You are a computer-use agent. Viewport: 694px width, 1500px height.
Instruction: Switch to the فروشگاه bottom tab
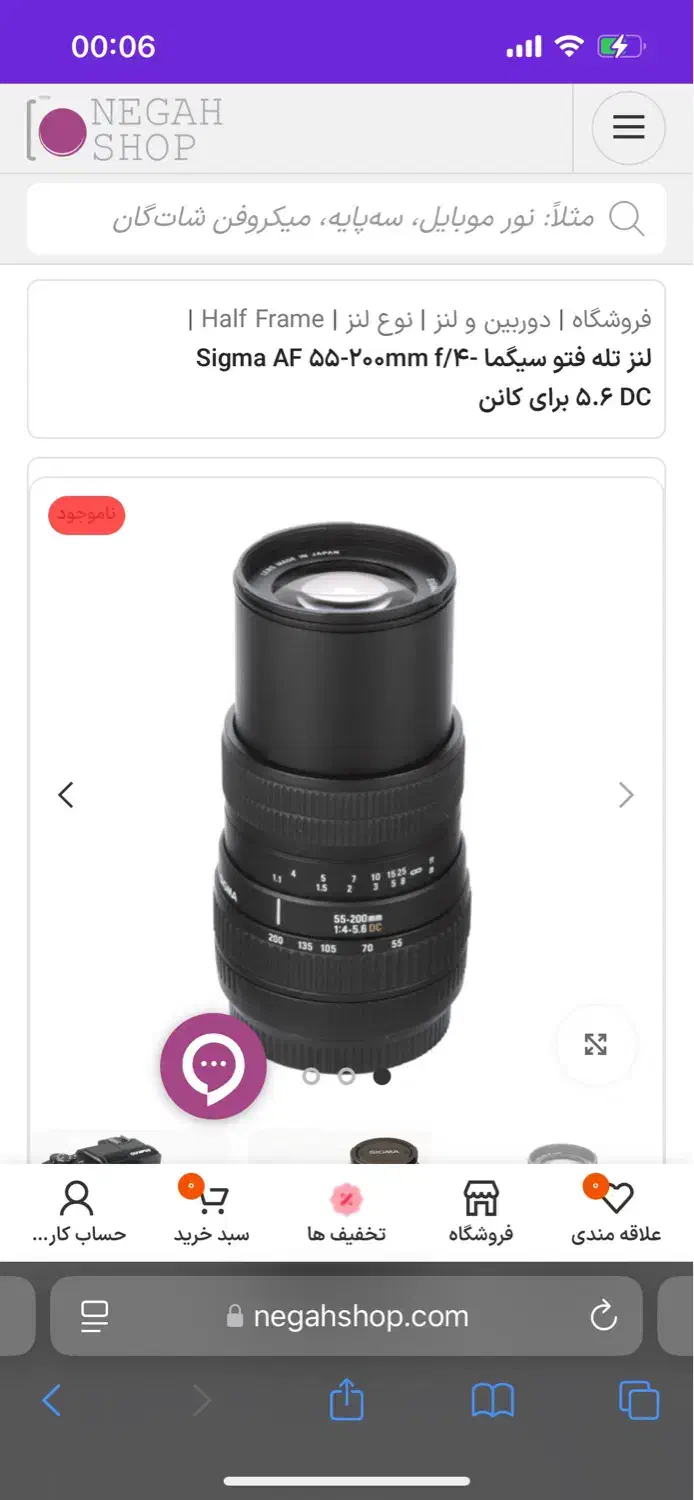point(481,1212)
